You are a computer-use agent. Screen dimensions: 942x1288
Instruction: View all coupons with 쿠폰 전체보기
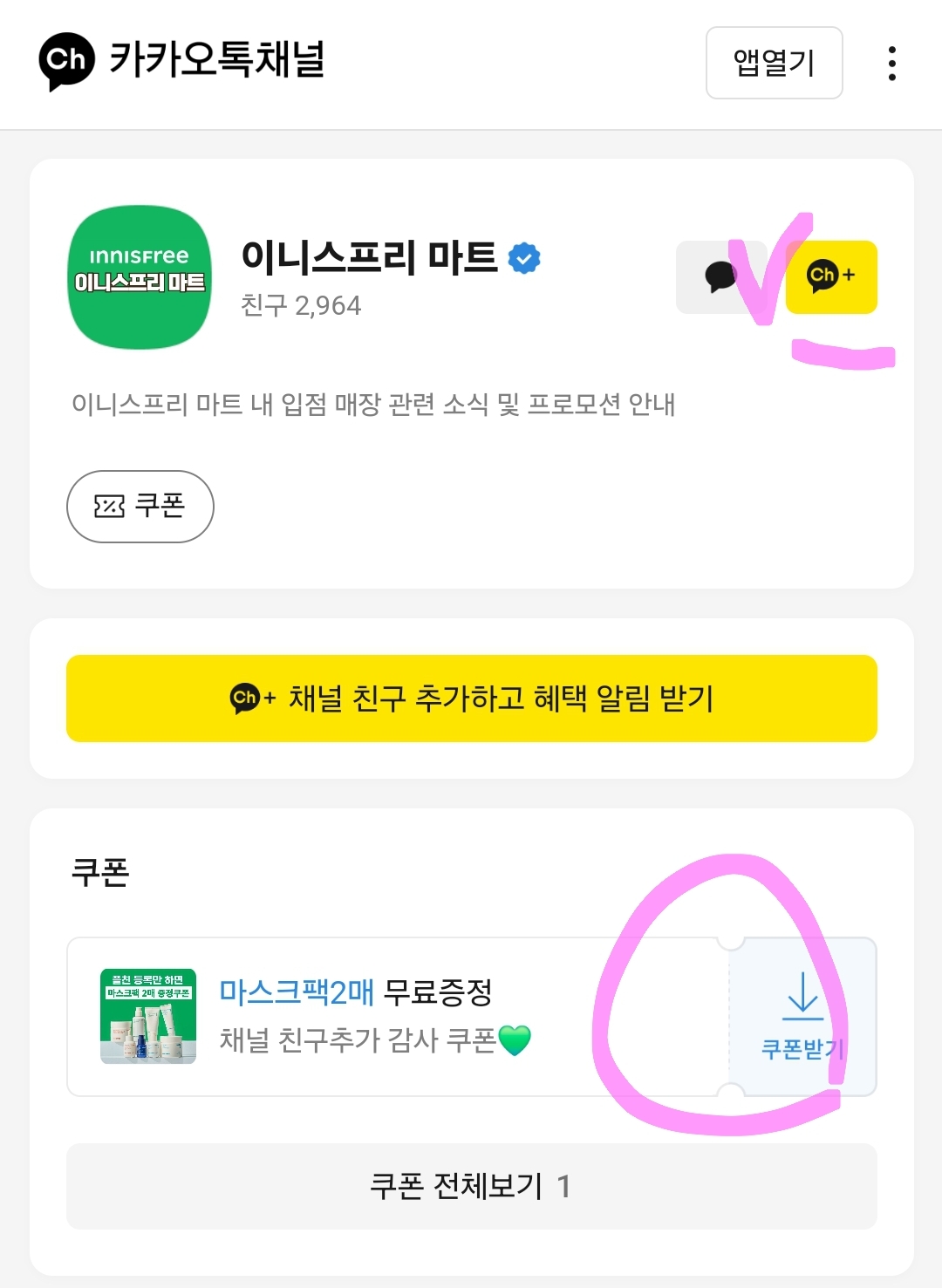tap(472, 1186)
